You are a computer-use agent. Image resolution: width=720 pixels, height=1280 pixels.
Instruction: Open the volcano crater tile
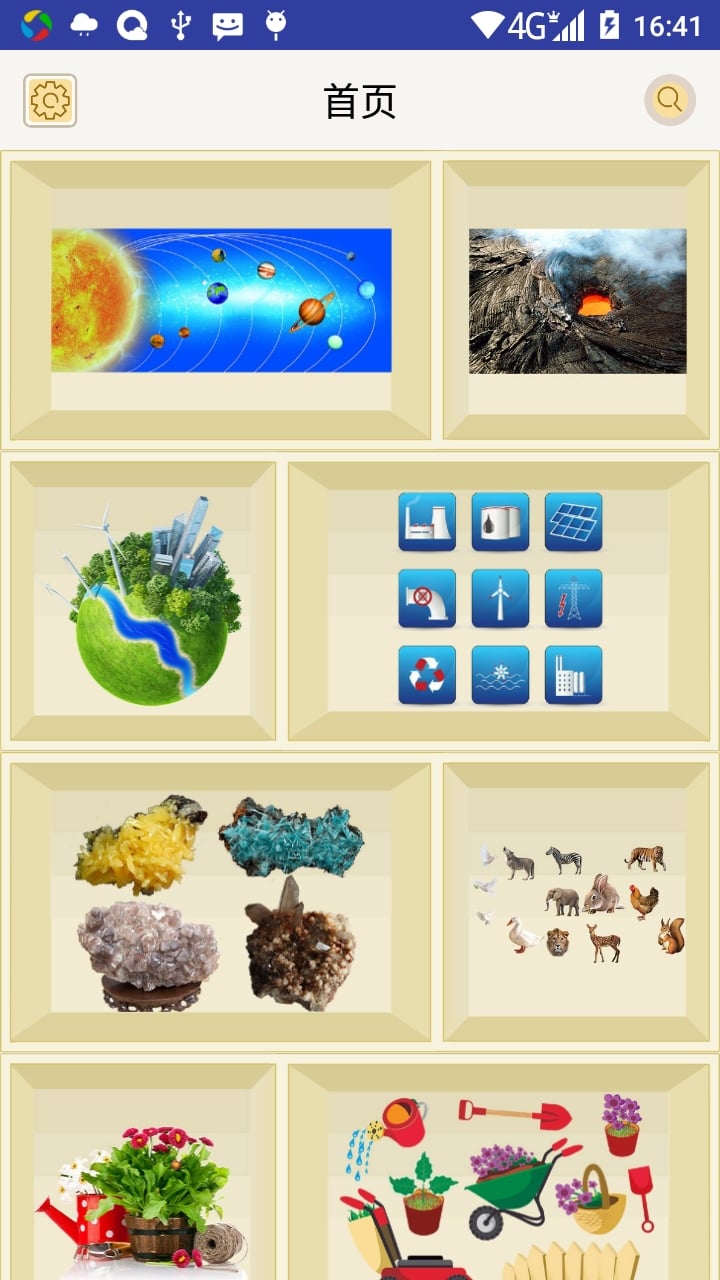pyautogui.click(x=577, y=300)
